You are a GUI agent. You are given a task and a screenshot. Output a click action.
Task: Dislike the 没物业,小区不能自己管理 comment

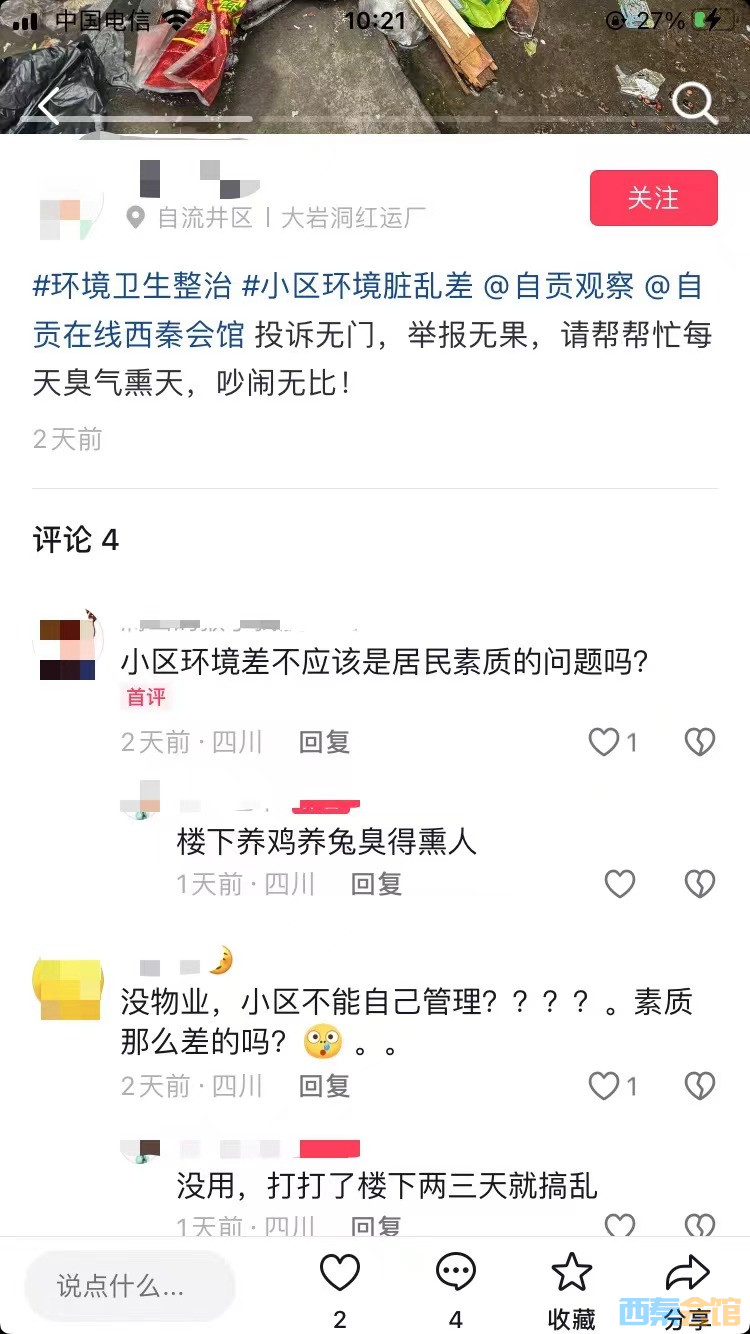click(700, 1086)
